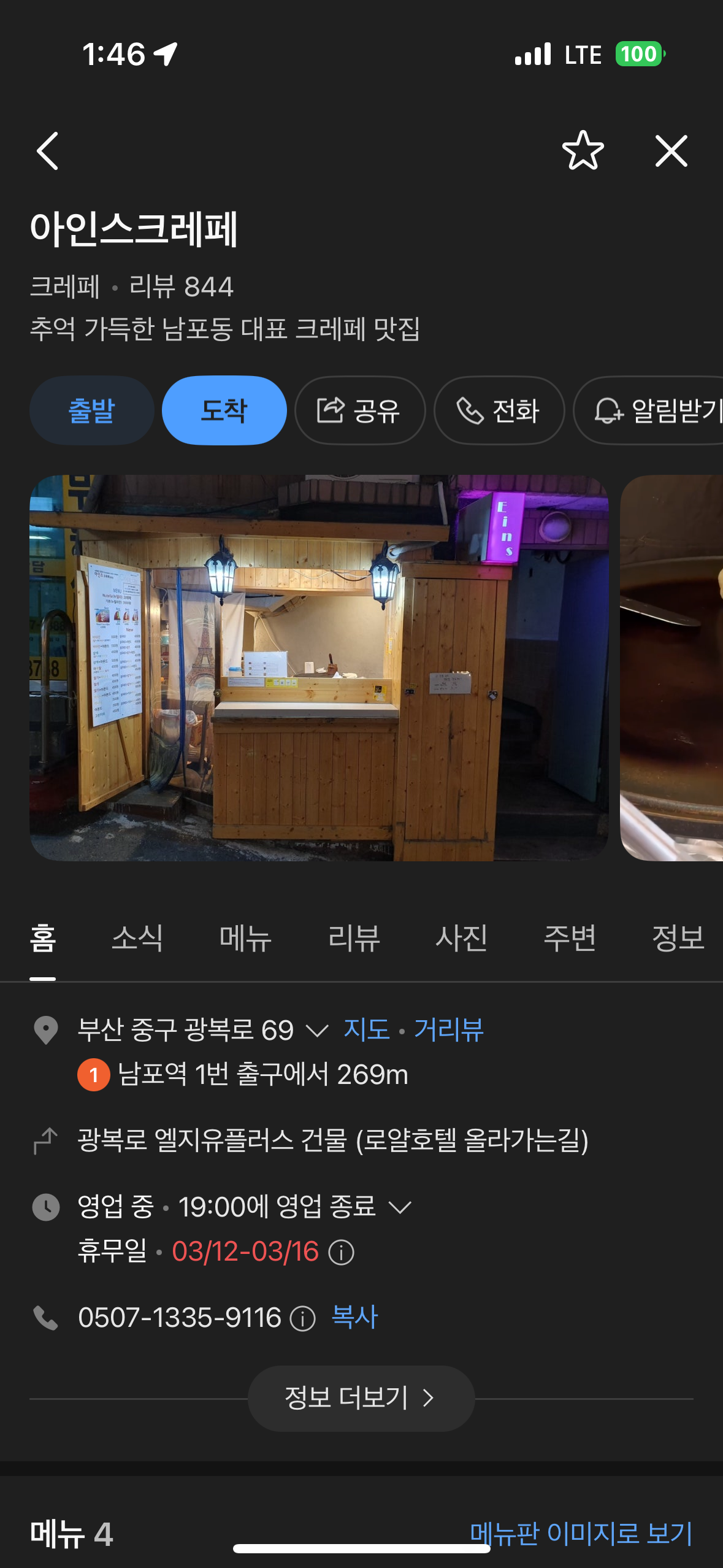
Task: Save 아인스크레페 with the star icon
Action: pos(583,151)
